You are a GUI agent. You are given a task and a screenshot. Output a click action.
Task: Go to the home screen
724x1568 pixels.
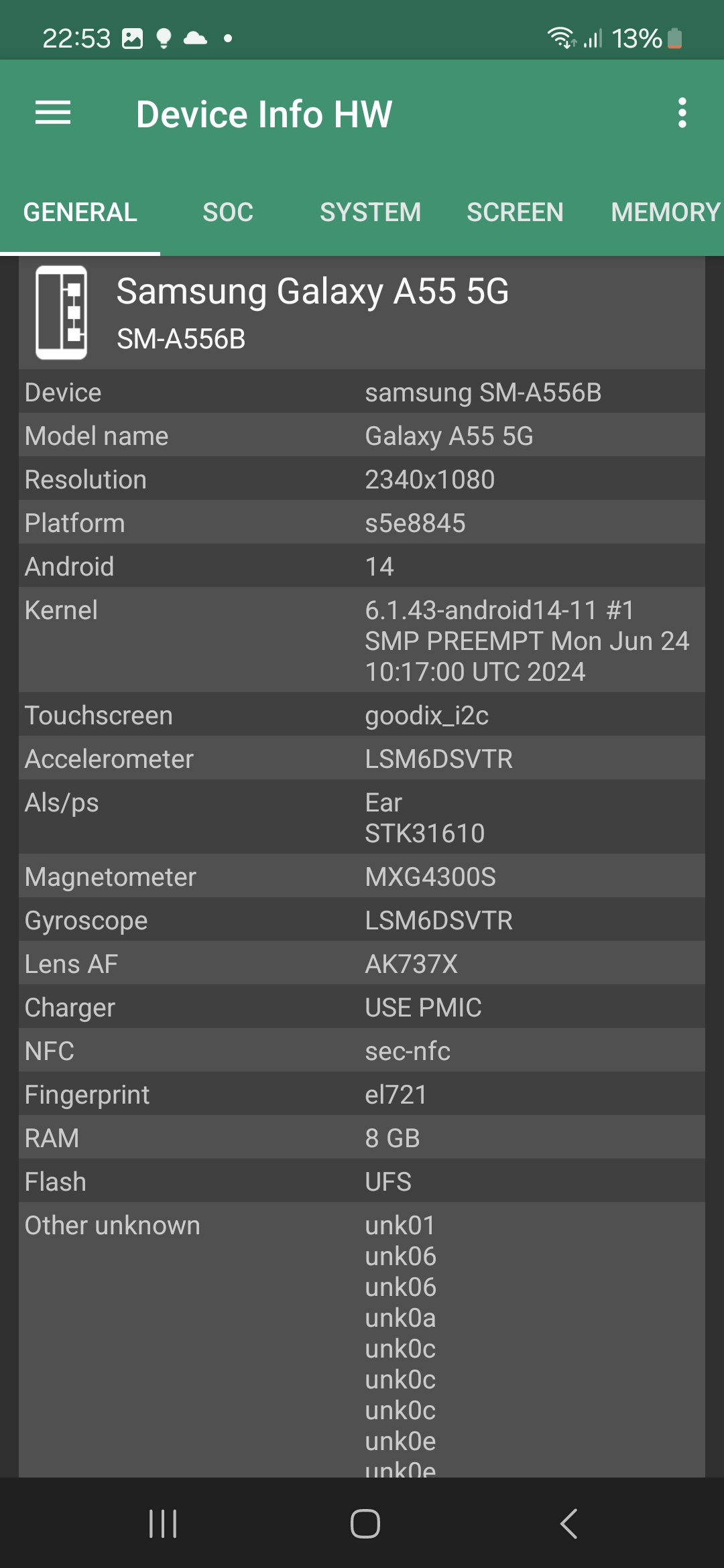click(365, 1524)
